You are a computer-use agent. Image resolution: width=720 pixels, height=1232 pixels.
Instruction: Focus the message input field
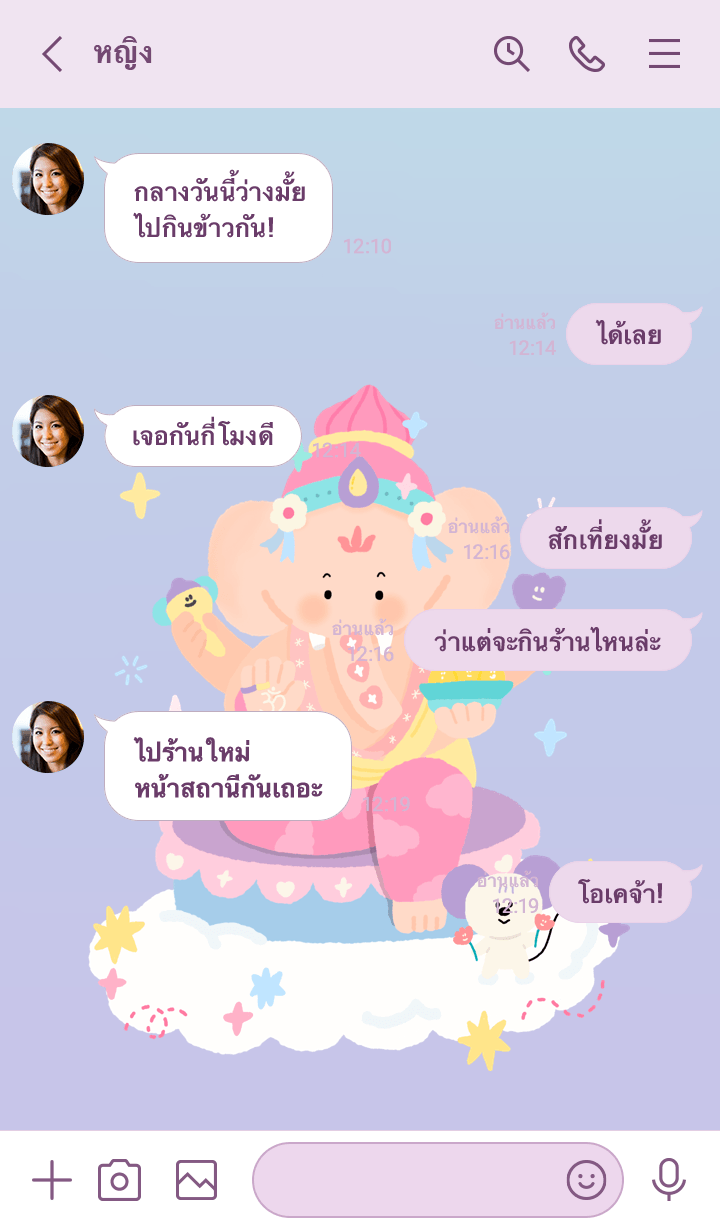405,1181
